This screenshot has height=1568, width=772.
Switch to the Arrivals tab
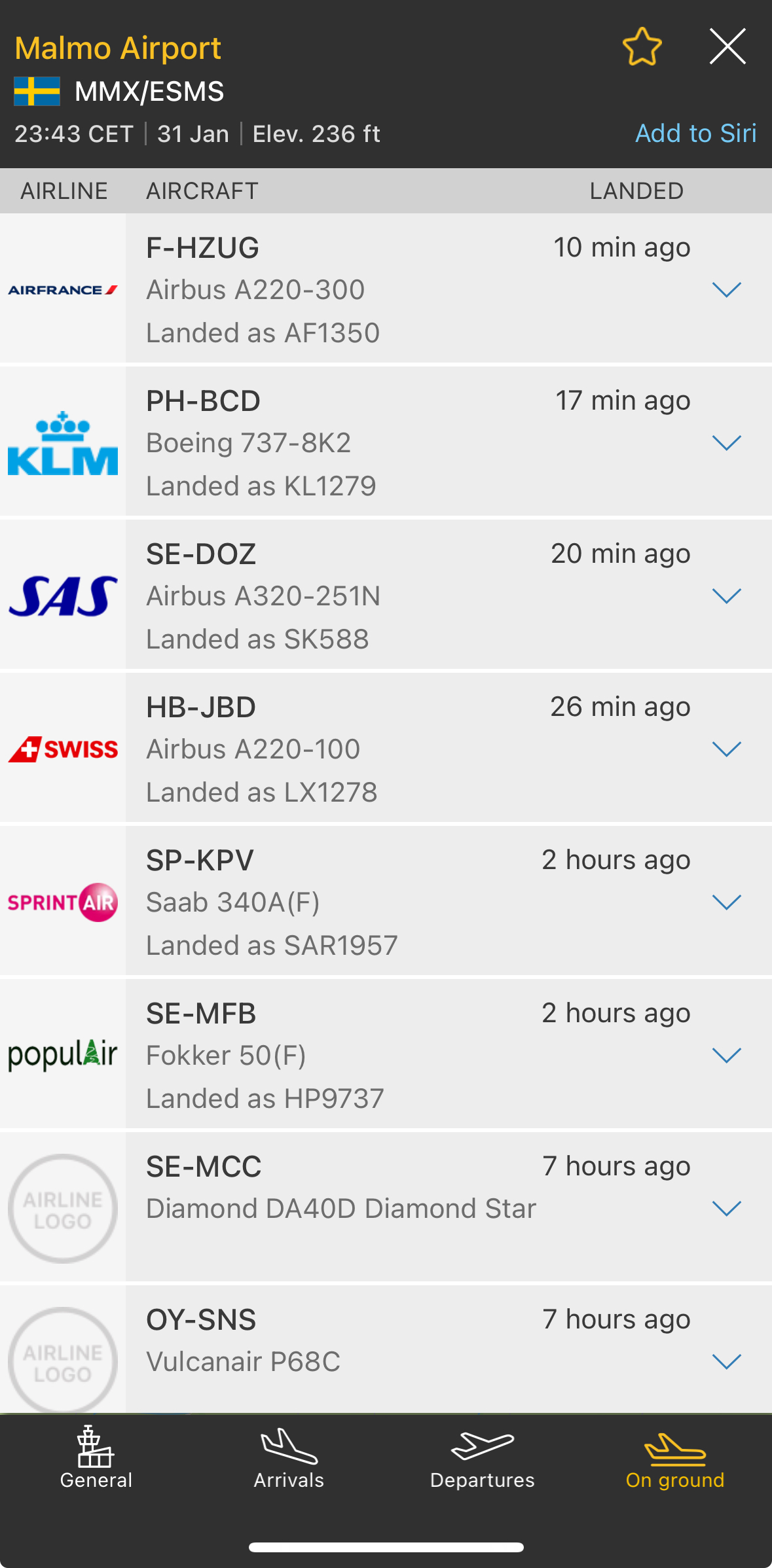click(289, 1458)
